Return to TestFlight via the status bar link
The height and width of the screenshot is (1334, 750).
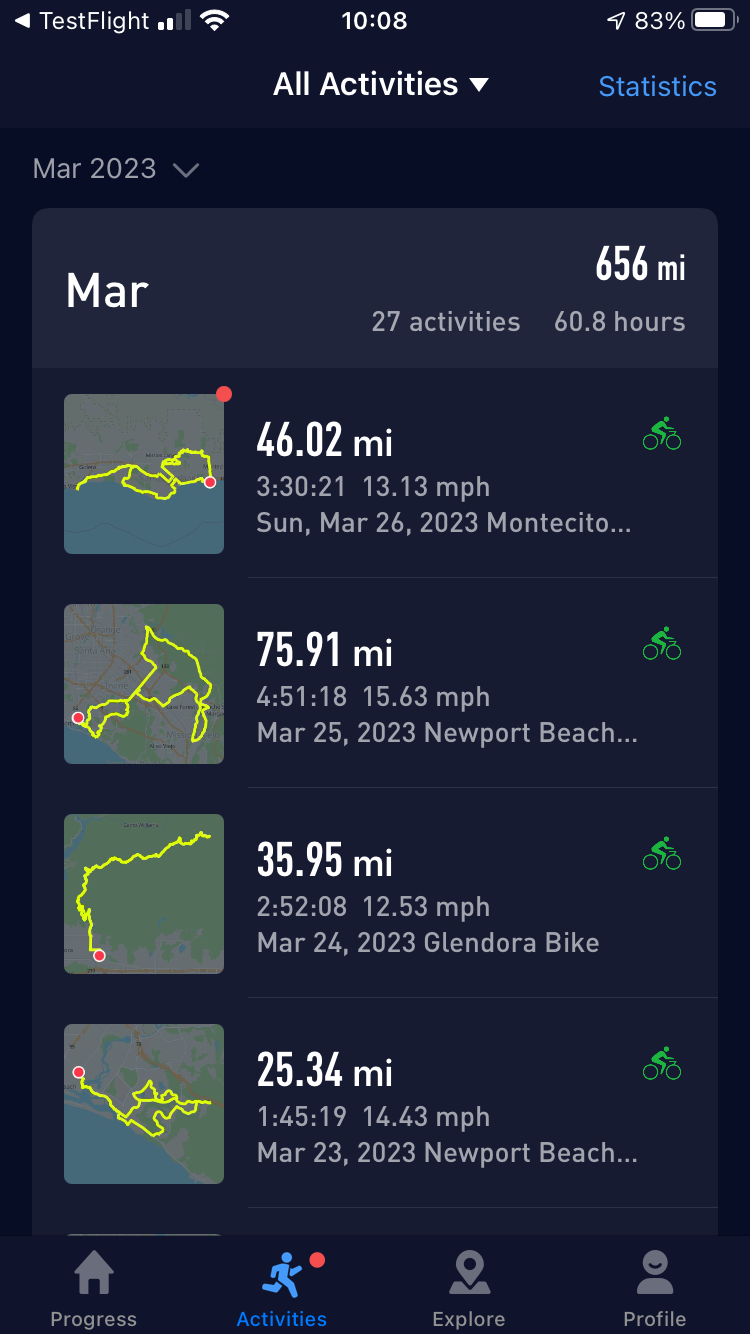point(82,20)
